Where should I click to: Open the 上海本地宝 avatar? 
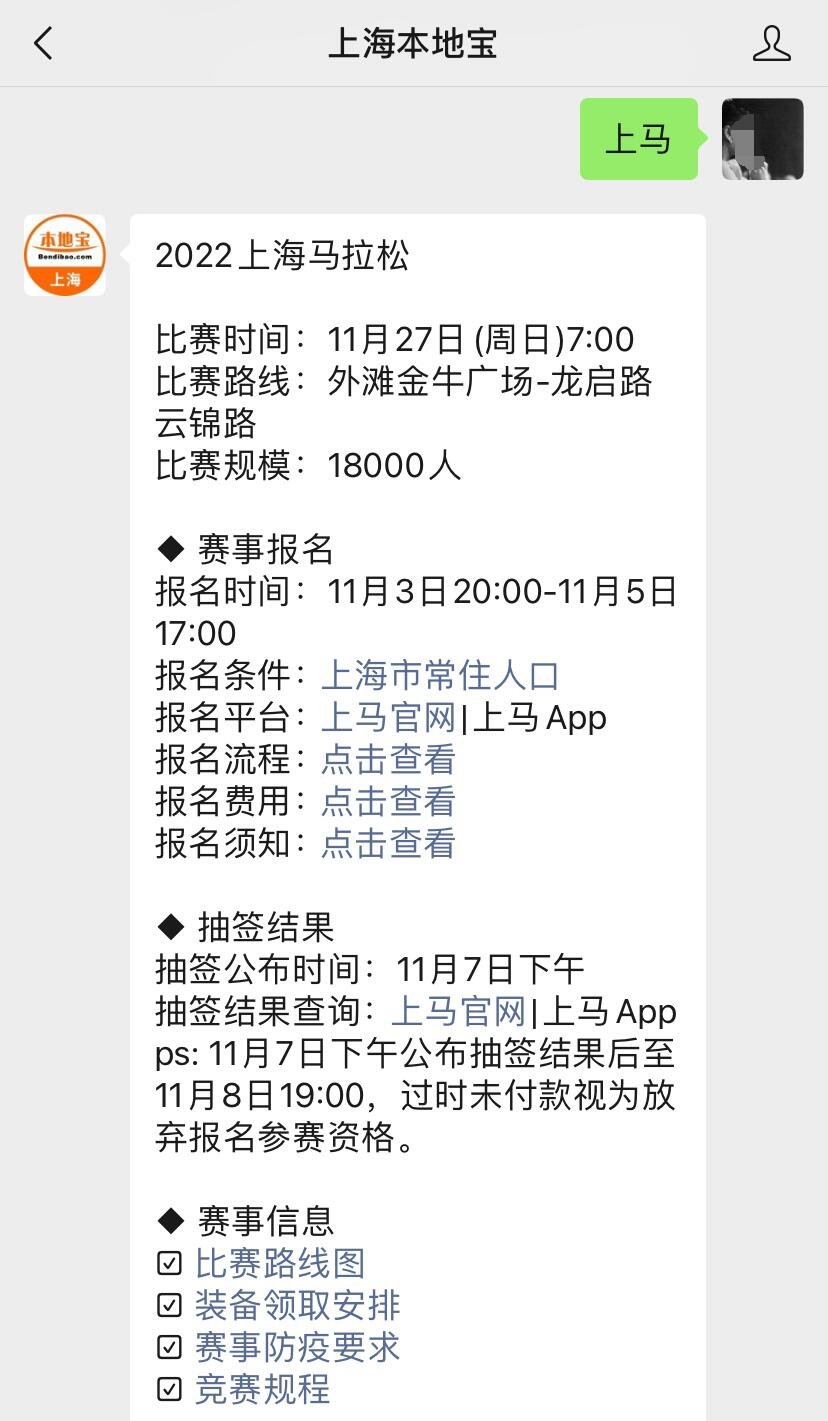65,255
